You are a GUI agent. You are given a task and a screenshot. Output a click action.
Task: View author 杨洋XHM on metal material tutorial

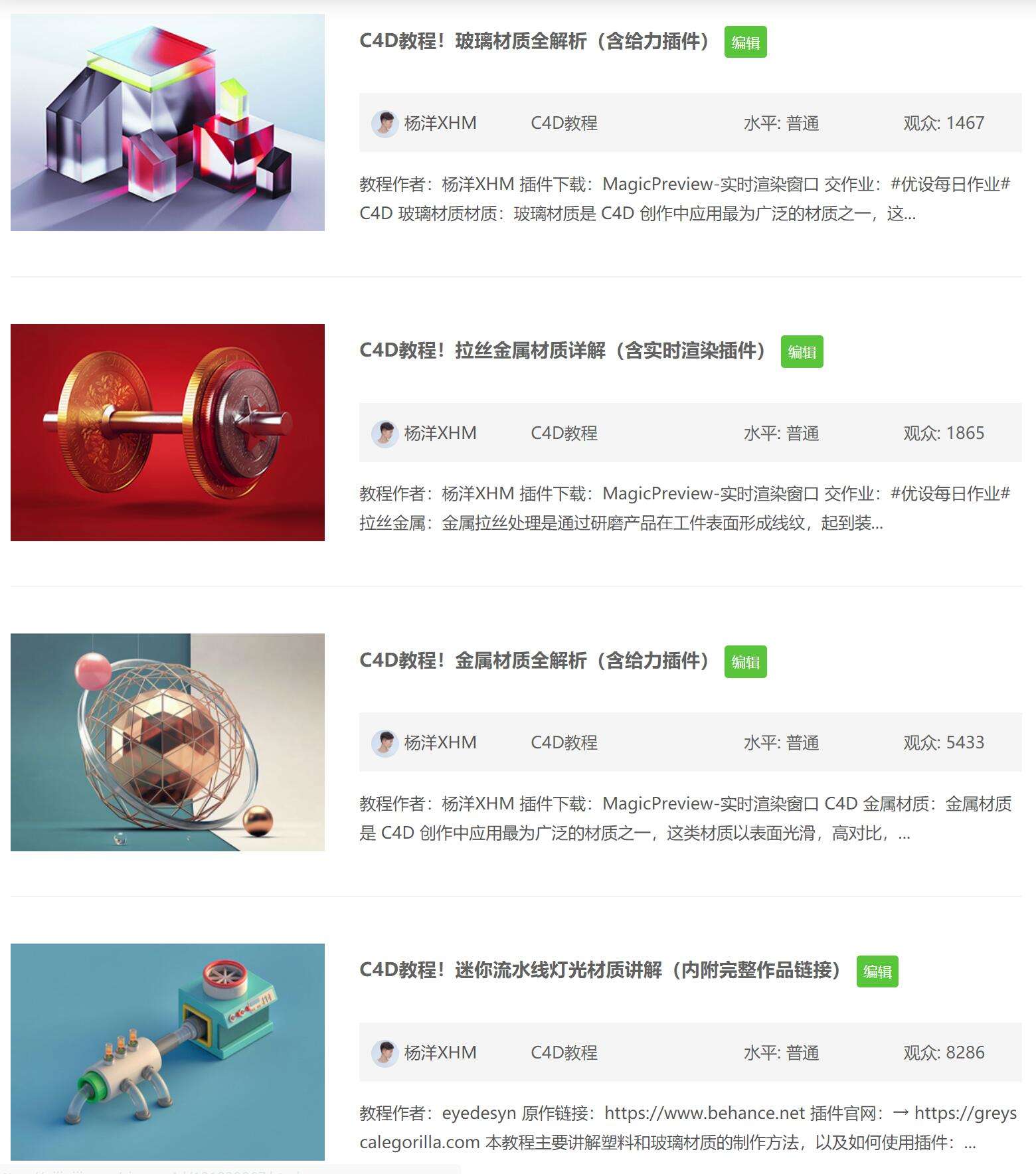pos(440,742)
